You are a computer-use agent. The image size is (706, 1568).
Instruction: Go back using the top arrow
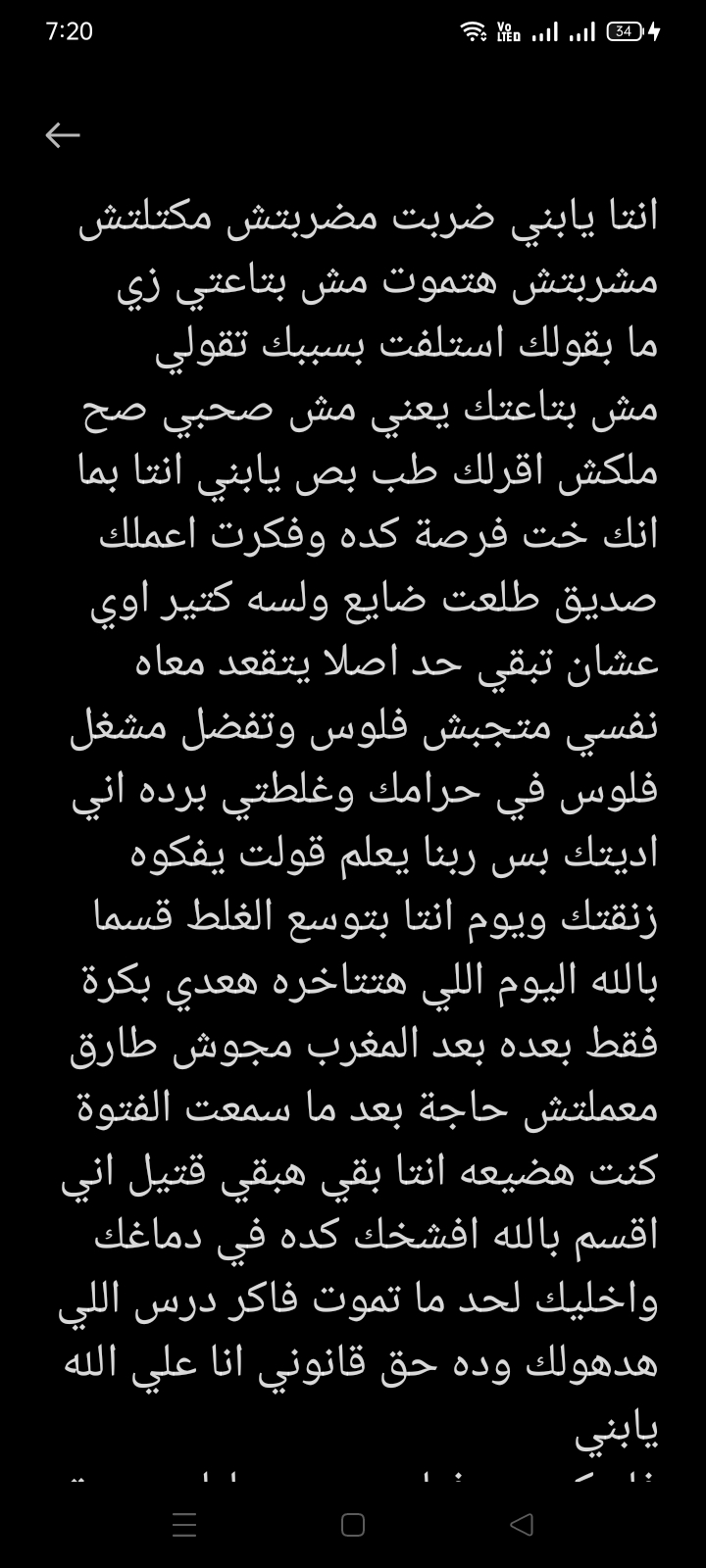point(63,135)
